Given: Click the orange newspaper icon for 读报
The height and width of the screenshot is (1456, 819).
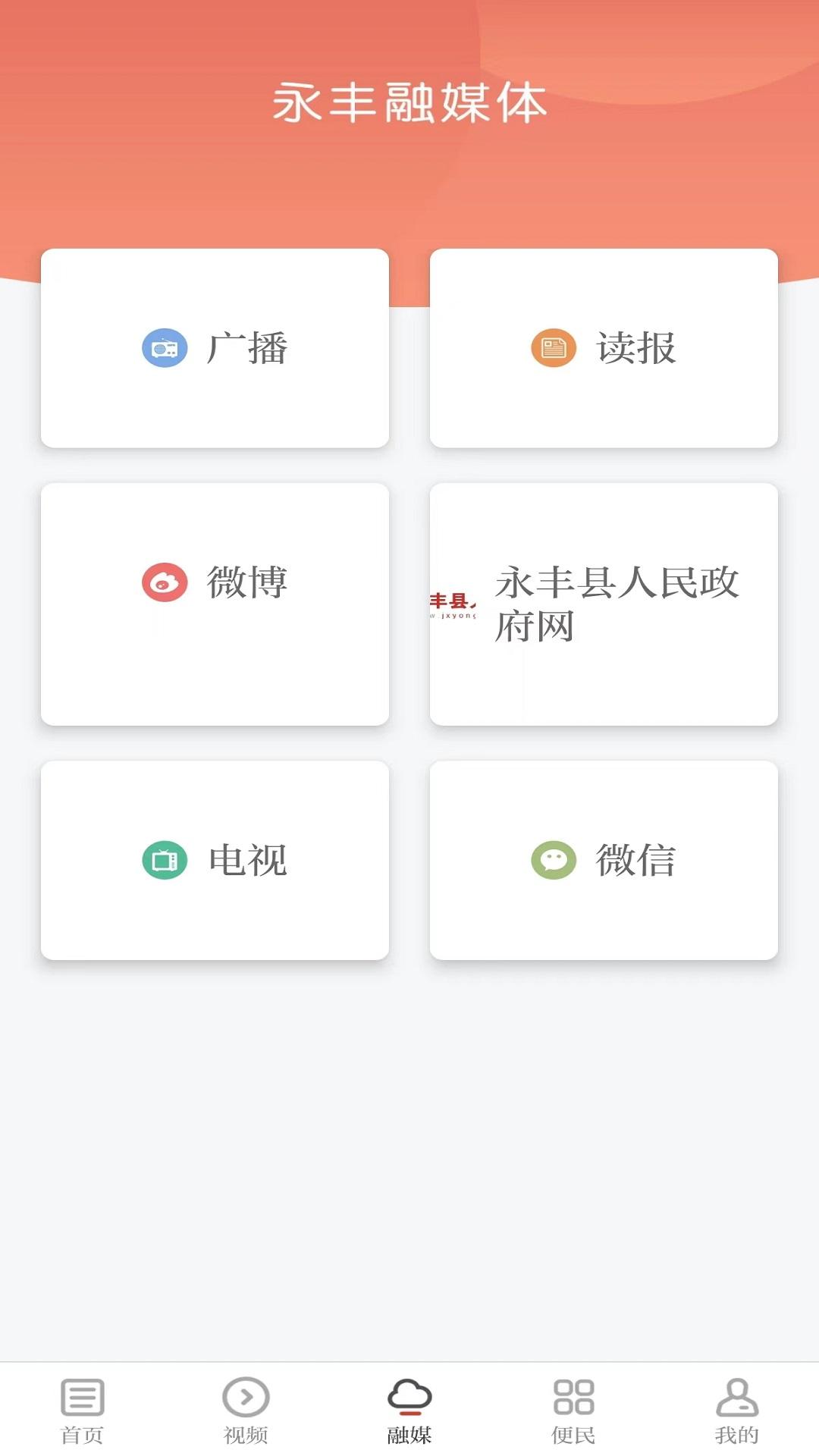Looking at the screenshot, I should click(554, 347).
